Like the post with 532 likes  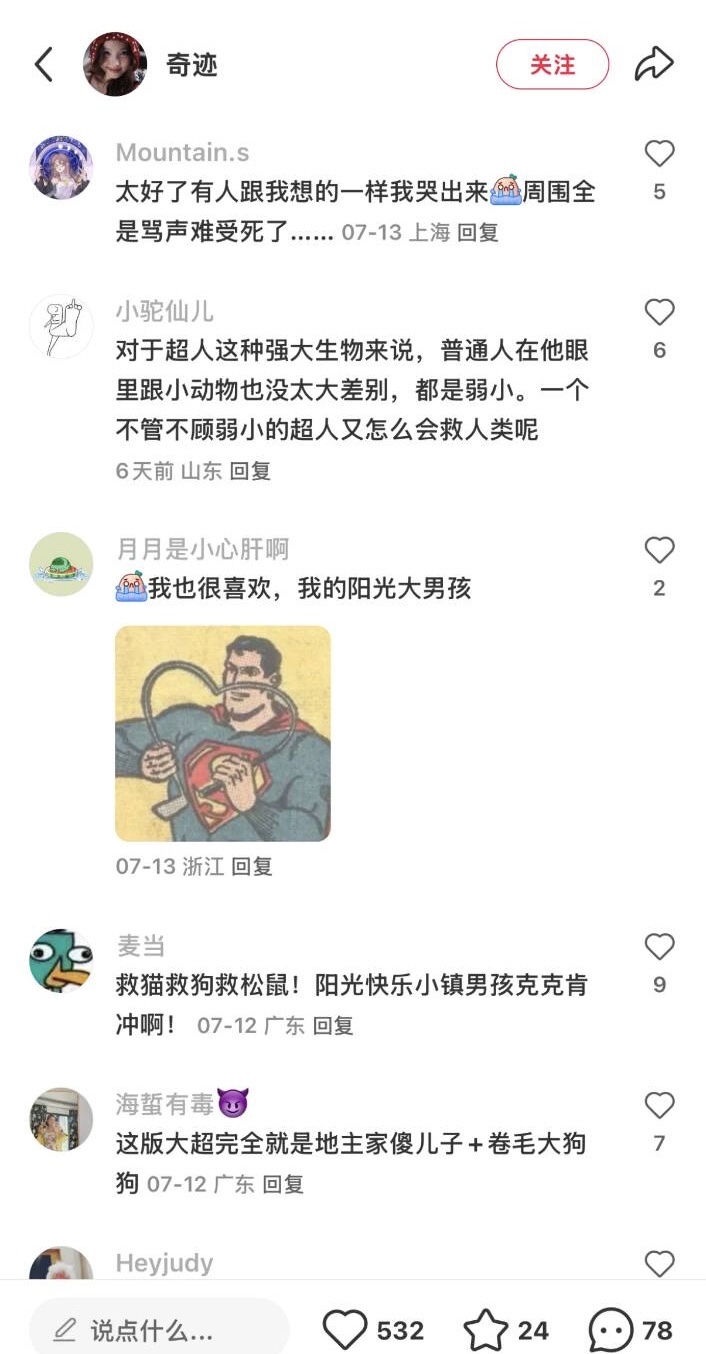pyautogui.click(x=346, y=1331)
